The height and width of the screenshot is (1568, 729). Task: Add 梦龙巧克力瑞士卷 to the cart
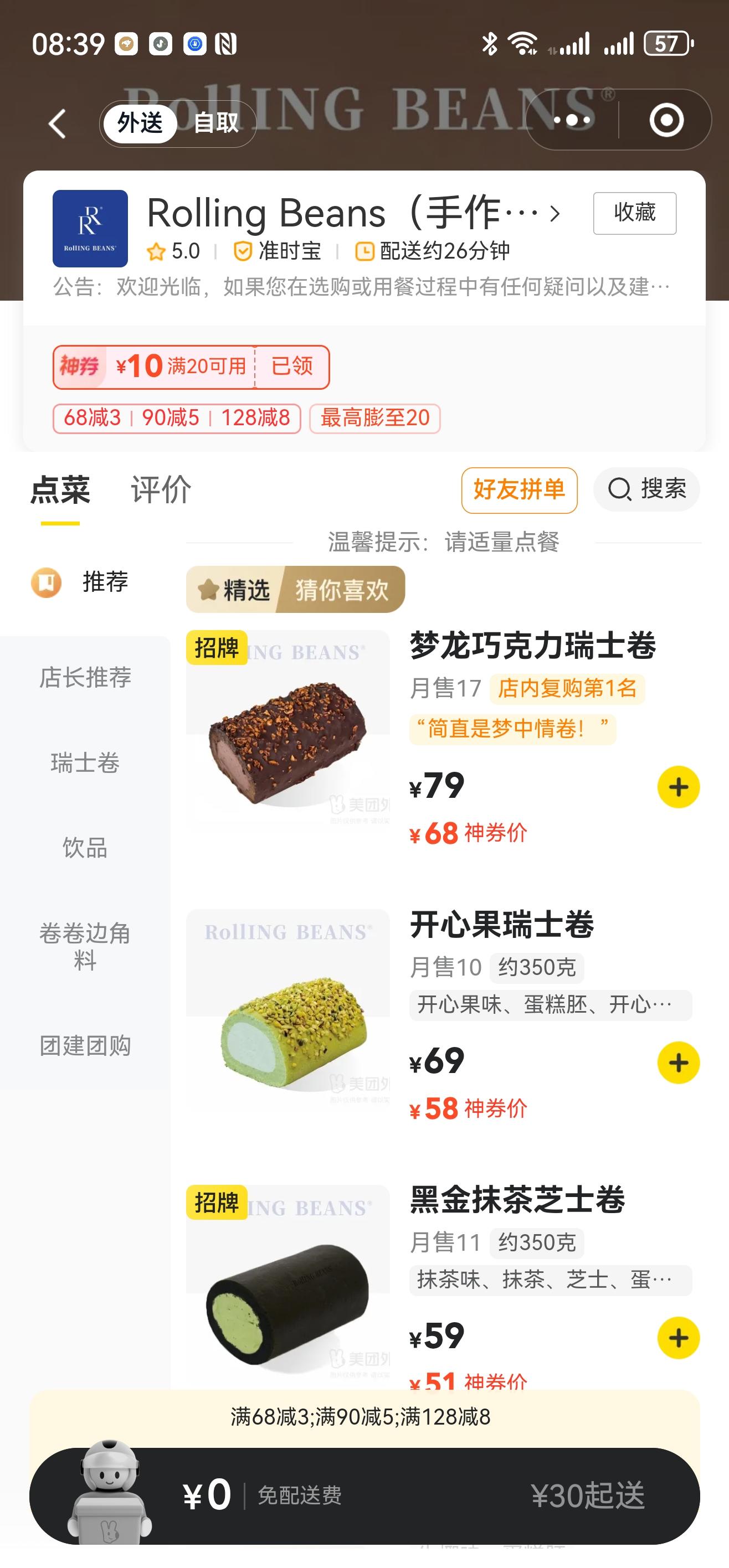point(678,787)
